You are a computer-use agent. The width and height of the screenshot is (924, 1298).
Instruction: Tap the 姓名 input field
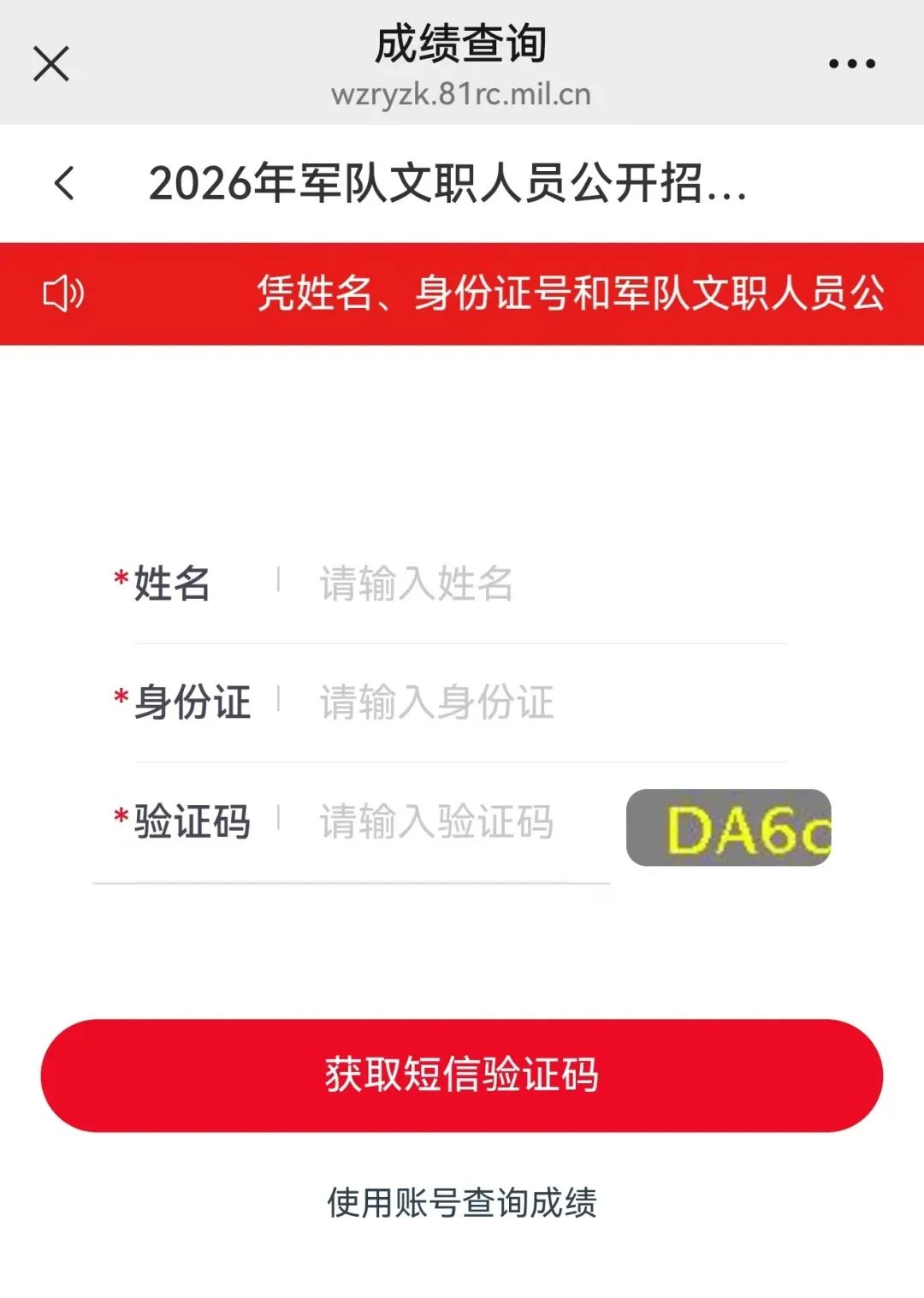click(x=530, y=584)
